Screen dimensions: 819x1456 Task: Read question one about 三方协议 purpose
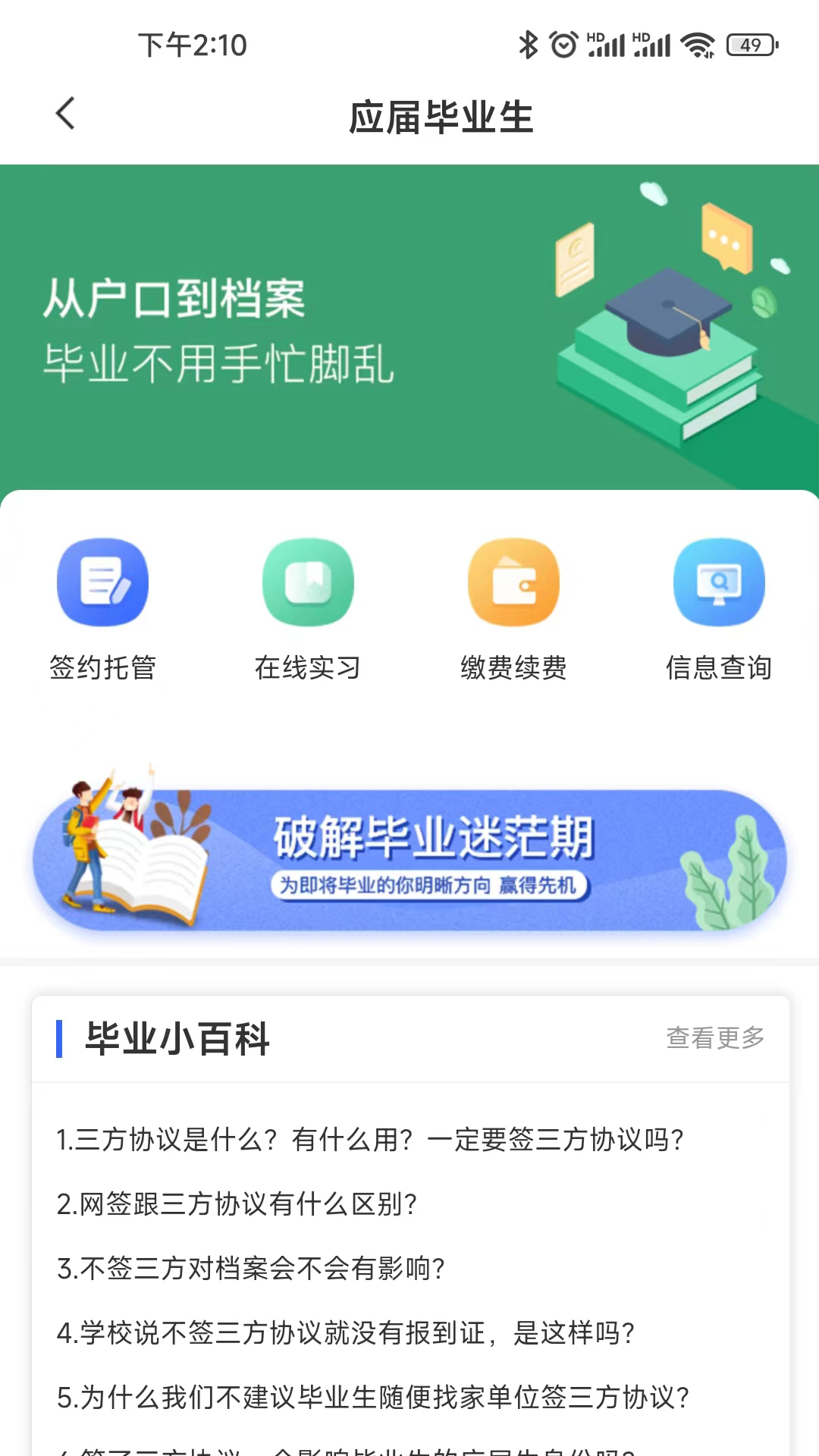pos(372,1141)
